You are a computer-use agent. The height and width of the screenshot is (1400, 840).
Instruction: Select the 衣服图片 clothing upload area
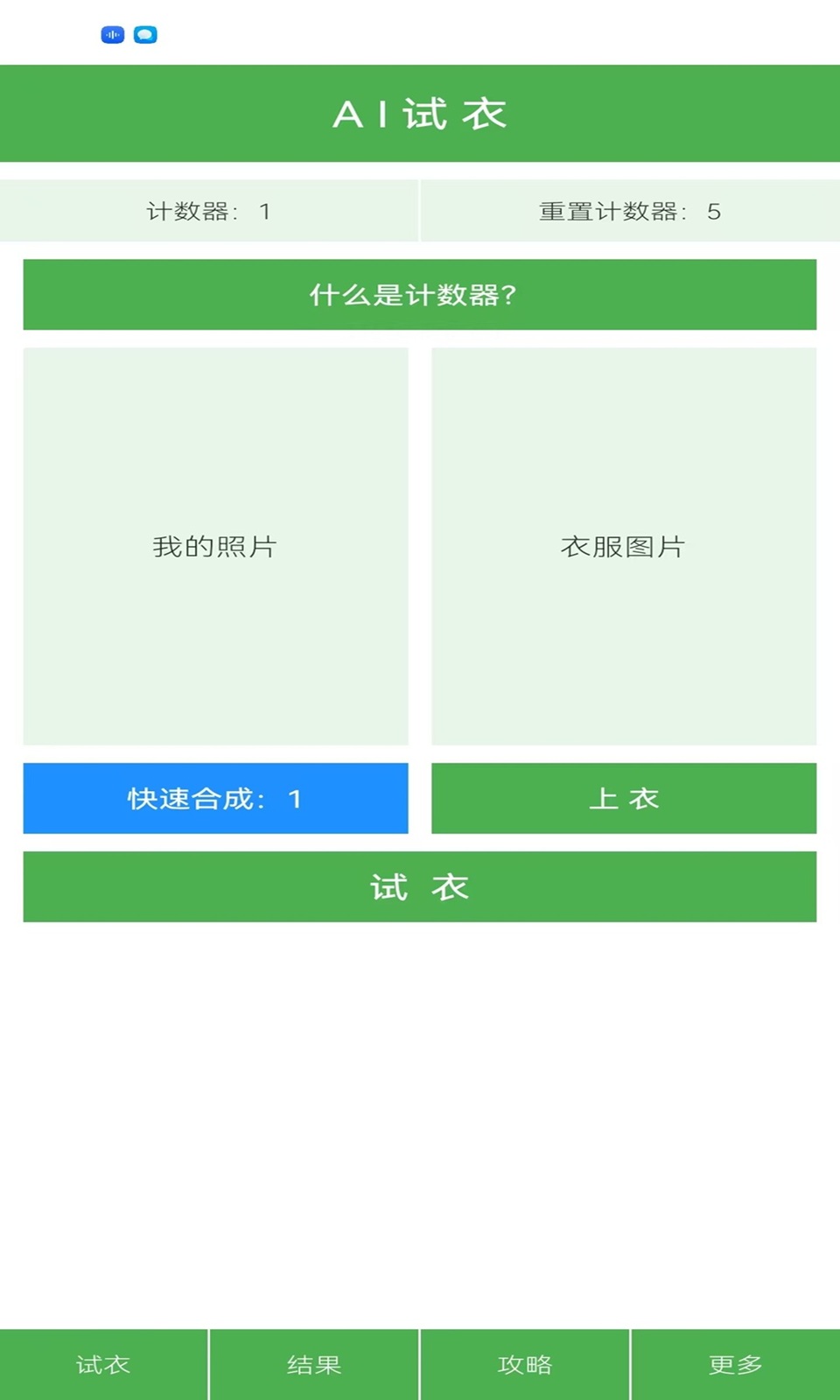tap(623, 546)
